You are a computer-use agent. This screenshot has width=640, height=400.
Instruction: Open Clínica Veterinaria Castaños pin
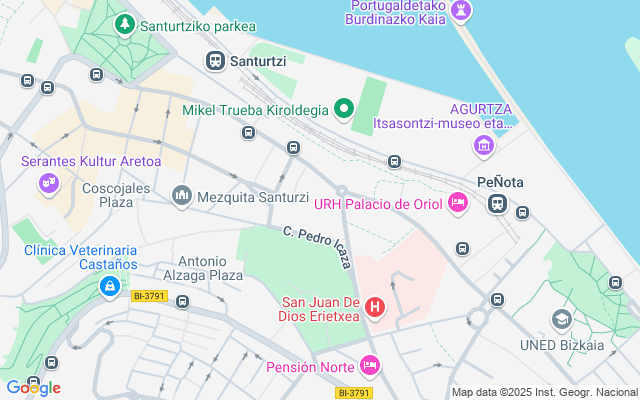tap(108, 287)
